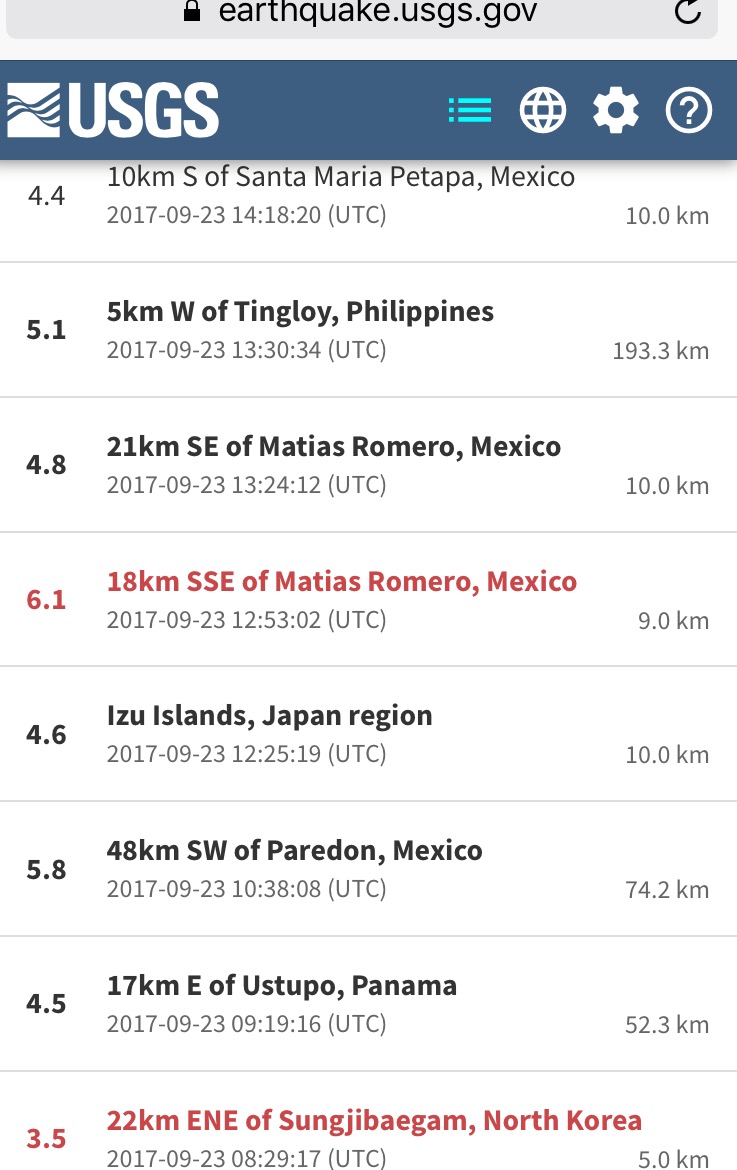Open the settings gear
The image size is (737, 1170).
tap(615, 110)
